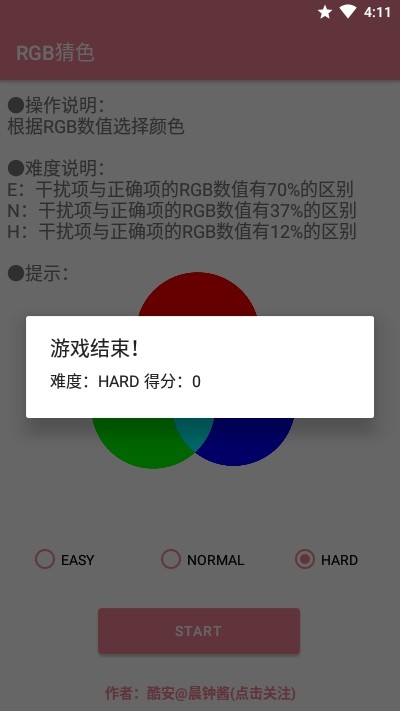The width and height of the screenshot is (400, 711).
Task: Select the EASY difficulty option
Action: [65, 560]
